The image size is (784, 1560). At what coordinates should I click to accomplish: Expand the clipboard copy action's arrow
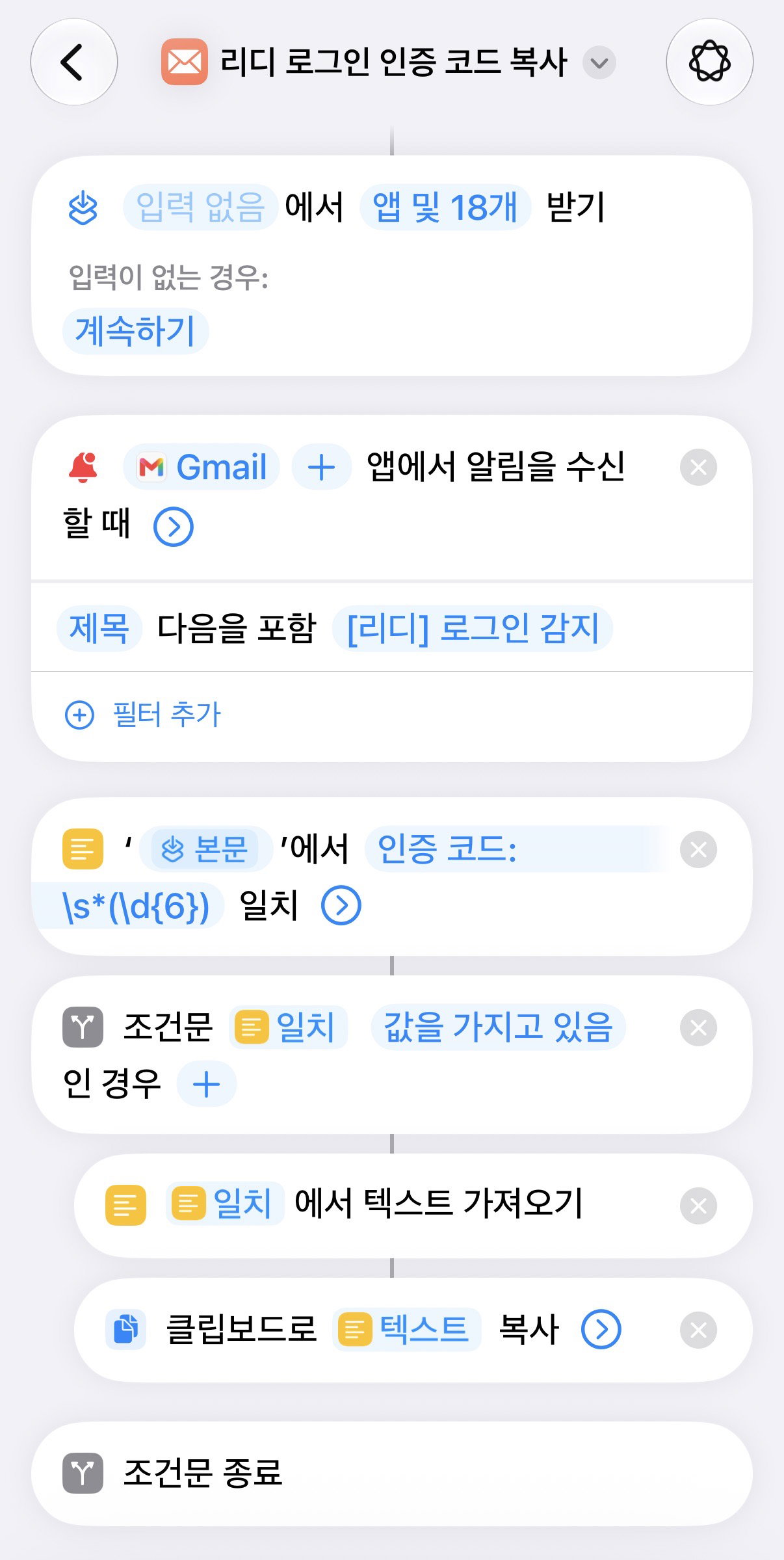pos(601,1330)
